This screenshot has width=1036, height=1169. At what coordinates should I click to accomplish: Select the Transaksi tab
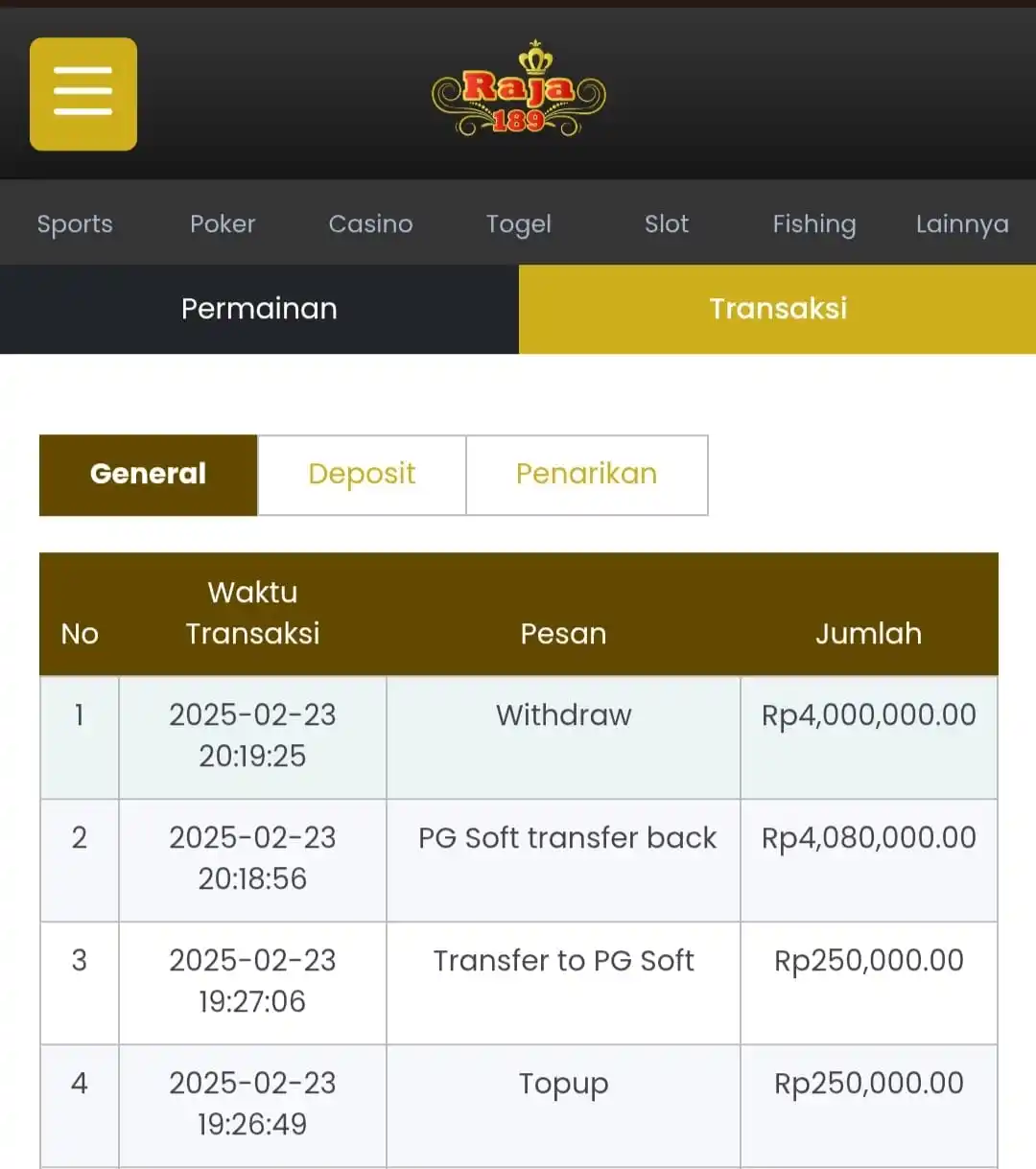777,309
